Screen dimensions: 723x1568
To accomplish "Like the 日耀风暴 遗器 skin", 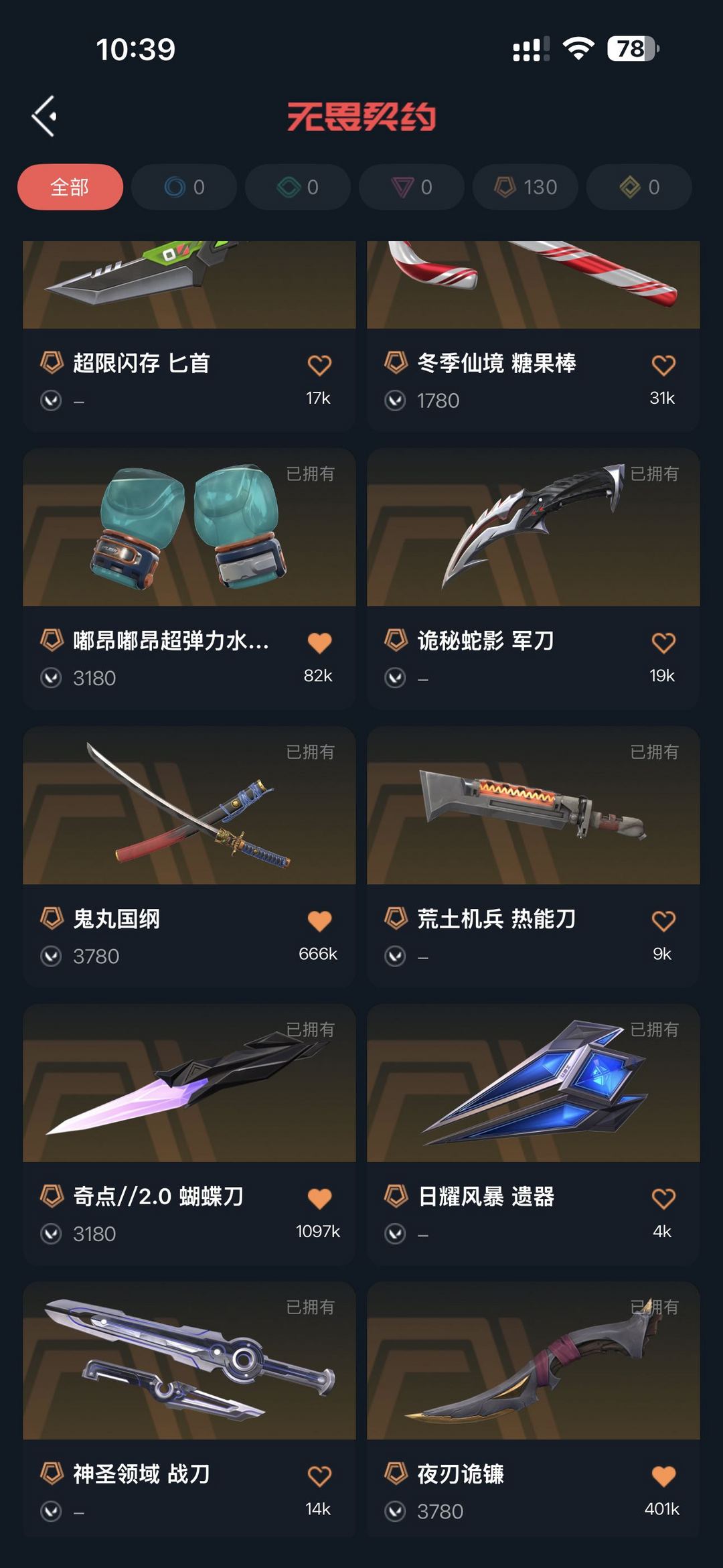I will 663,1198.
